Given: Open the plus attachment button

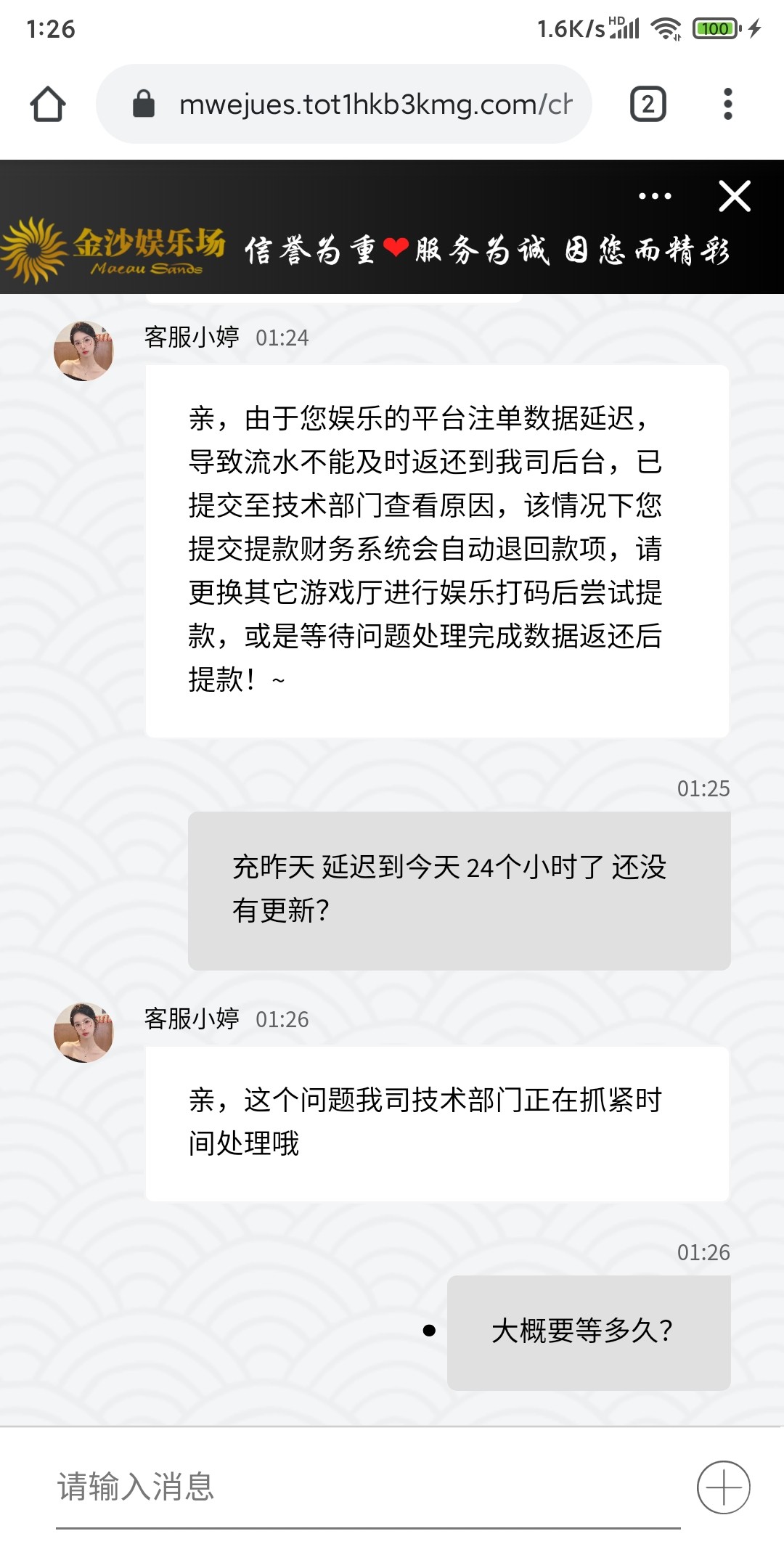Looking at the screenshot, I should tap(723, 1487).
